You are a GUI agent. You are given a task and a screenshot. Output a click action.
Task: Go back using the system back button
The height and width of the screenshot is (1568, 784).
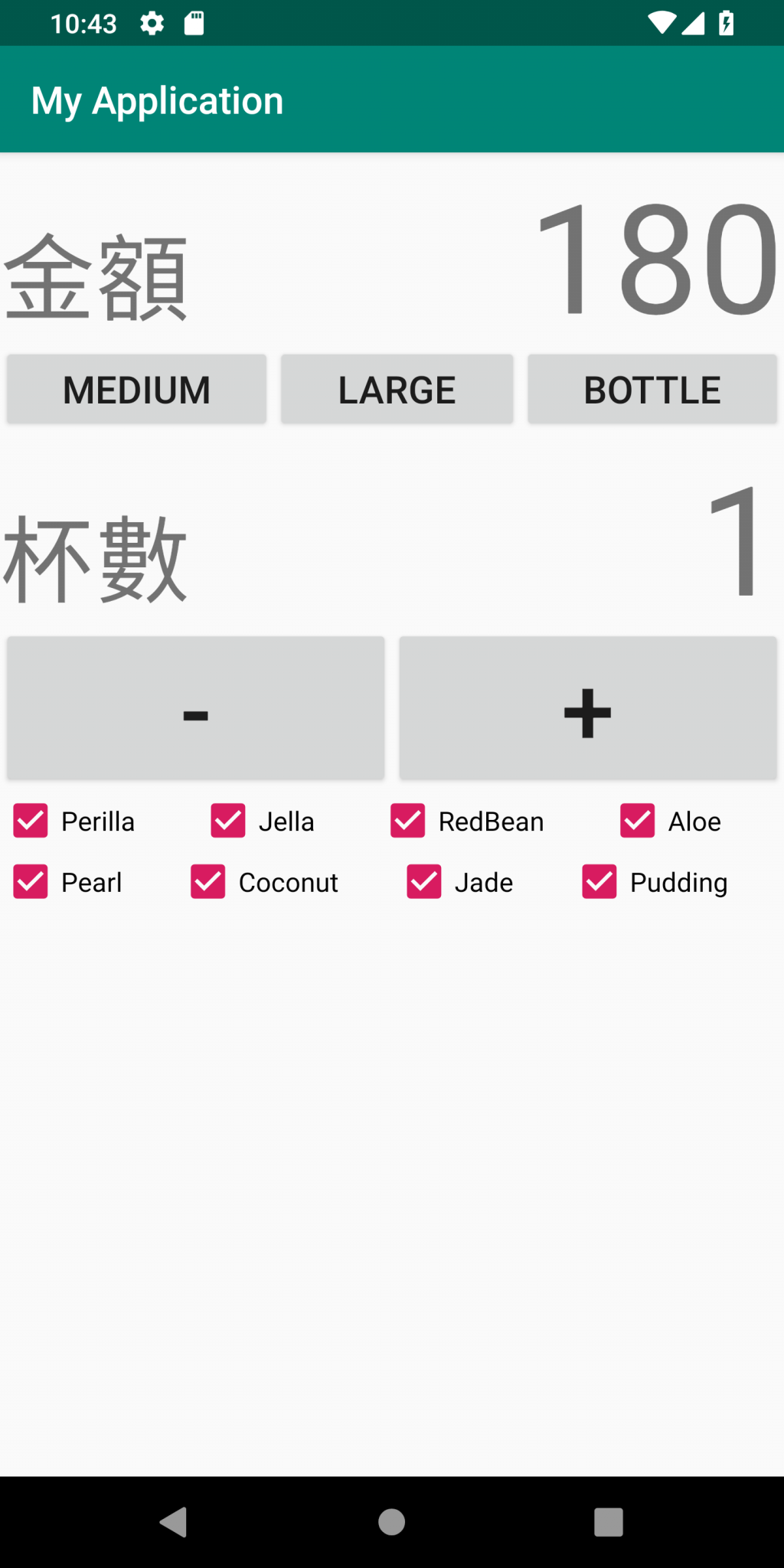(174, 1522)
